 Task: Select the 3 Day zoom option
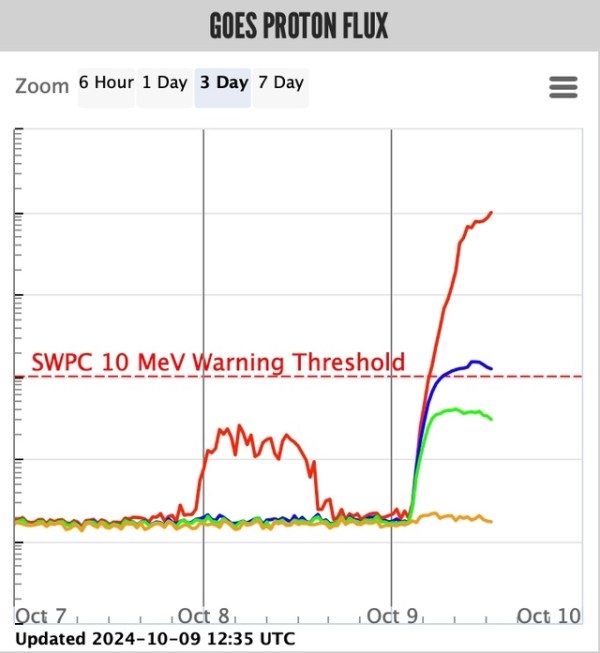tap(223, 84)
